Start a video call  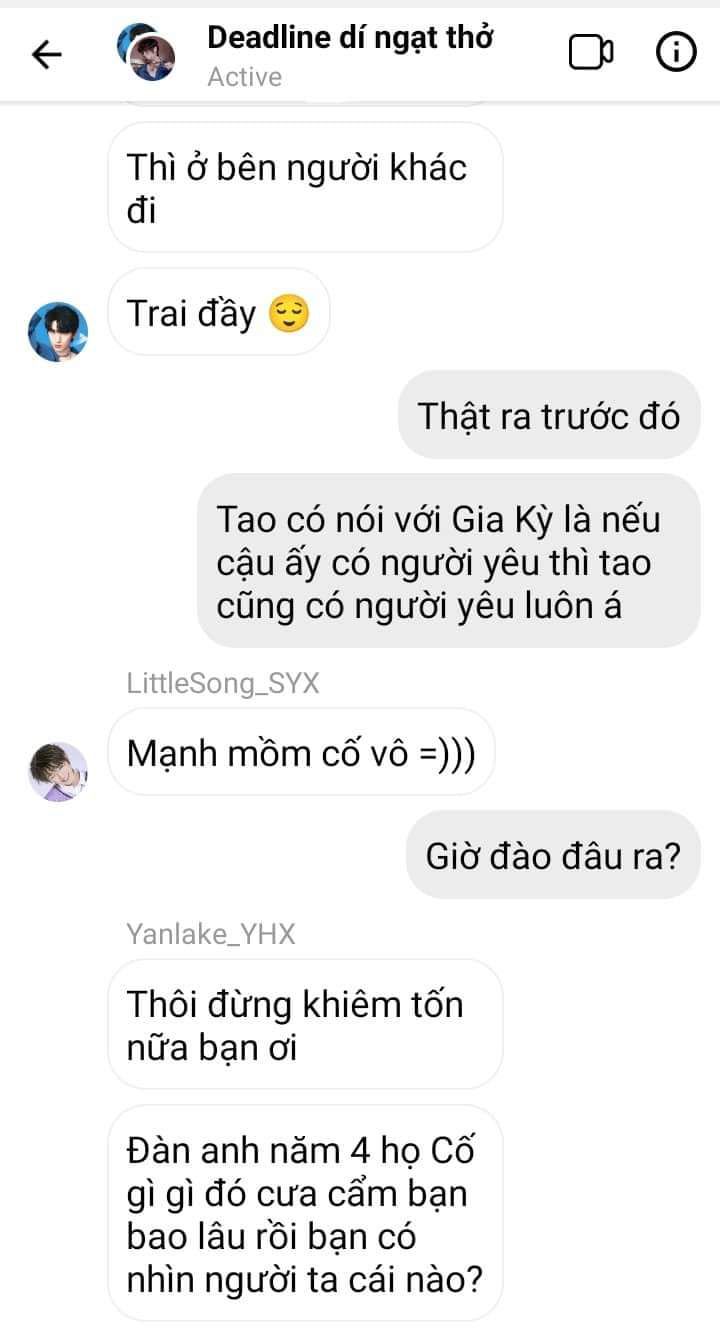591,53
